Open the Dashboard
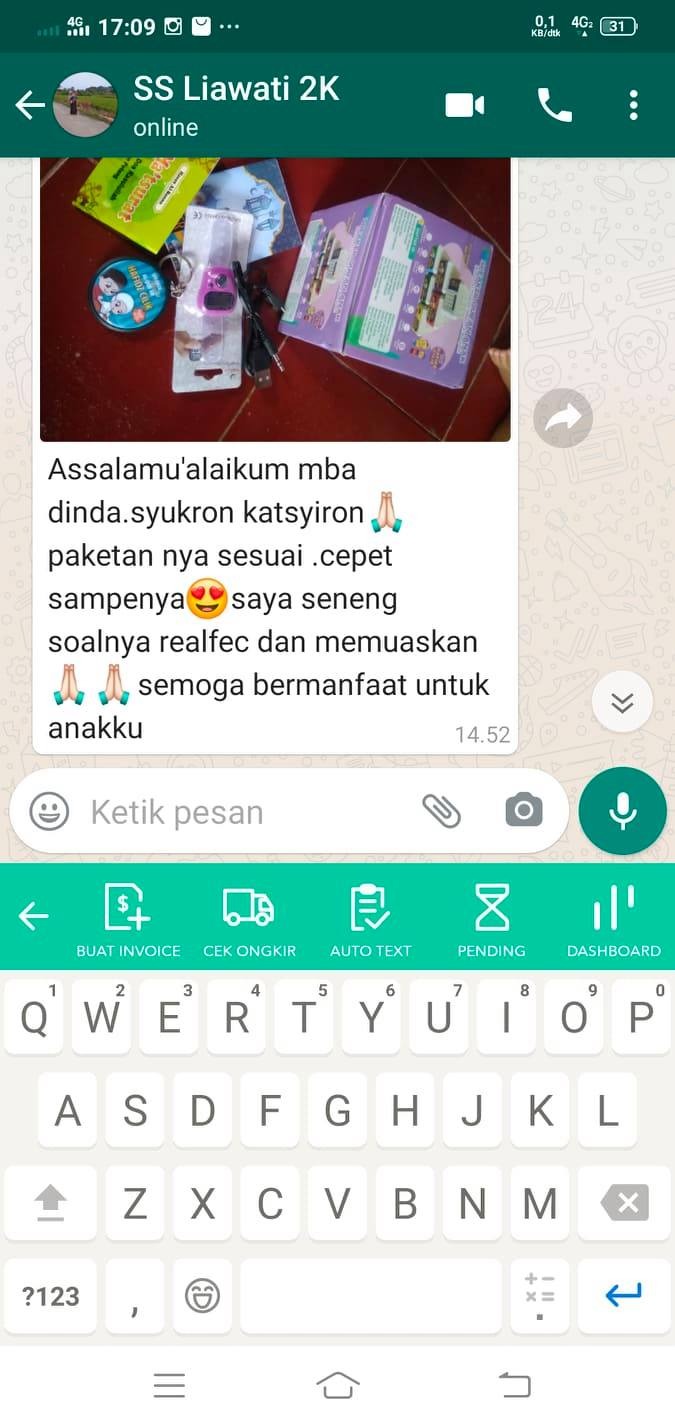 [x=613, y=920]
